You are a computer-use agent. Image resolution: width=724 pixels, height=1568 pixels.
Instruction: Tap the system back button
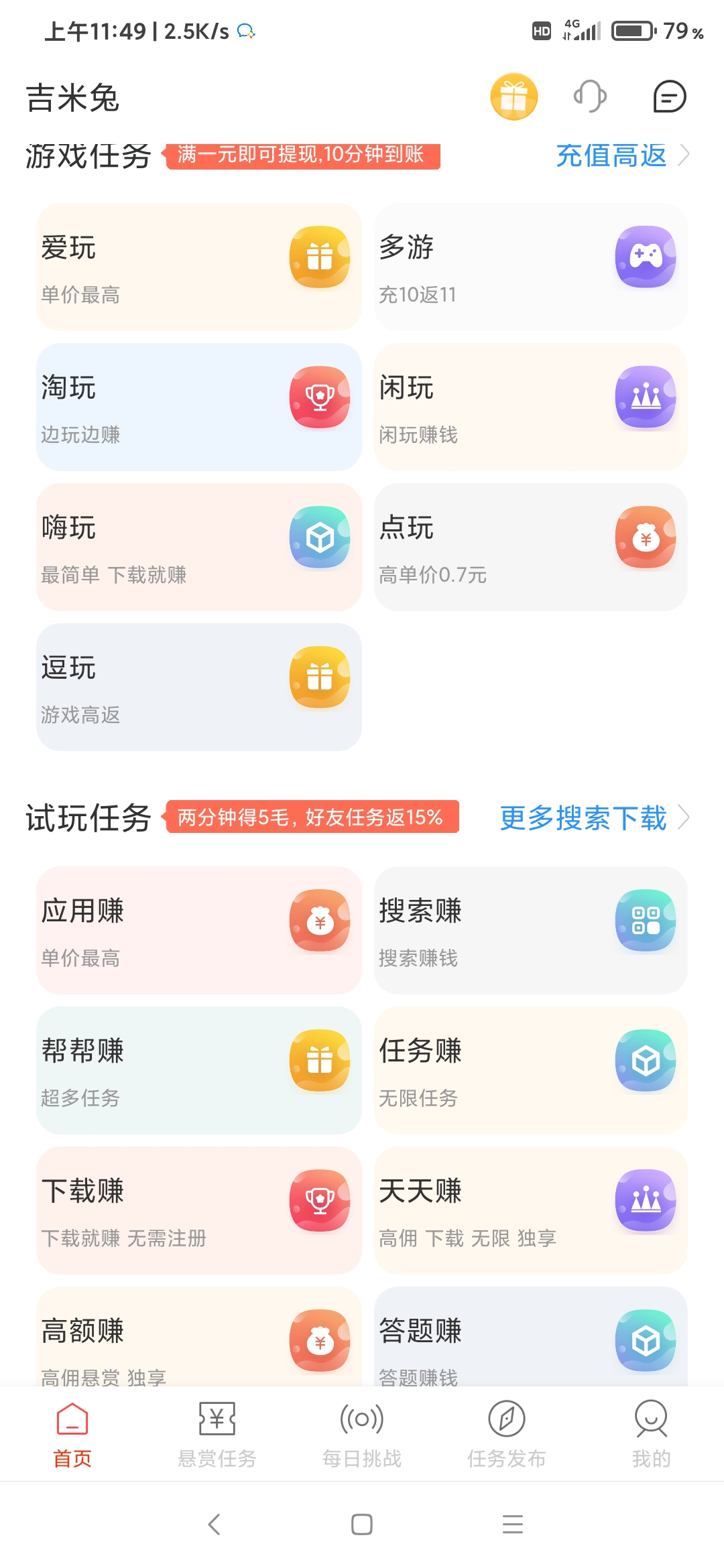point(215,1524)
